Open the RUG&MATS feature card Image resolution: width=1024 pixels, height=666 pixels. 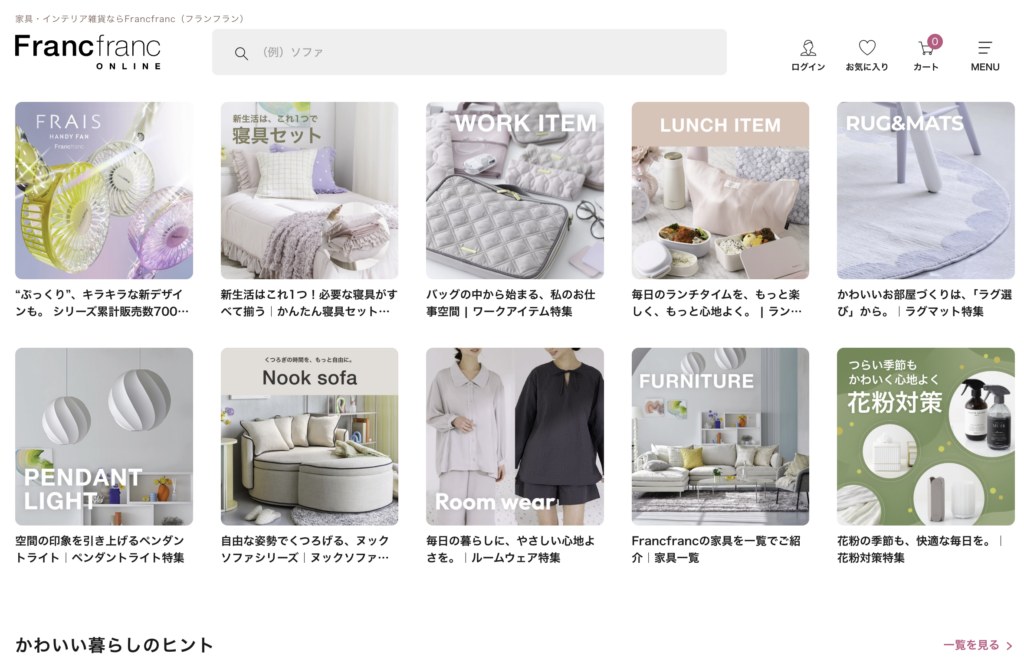point(925,190)
